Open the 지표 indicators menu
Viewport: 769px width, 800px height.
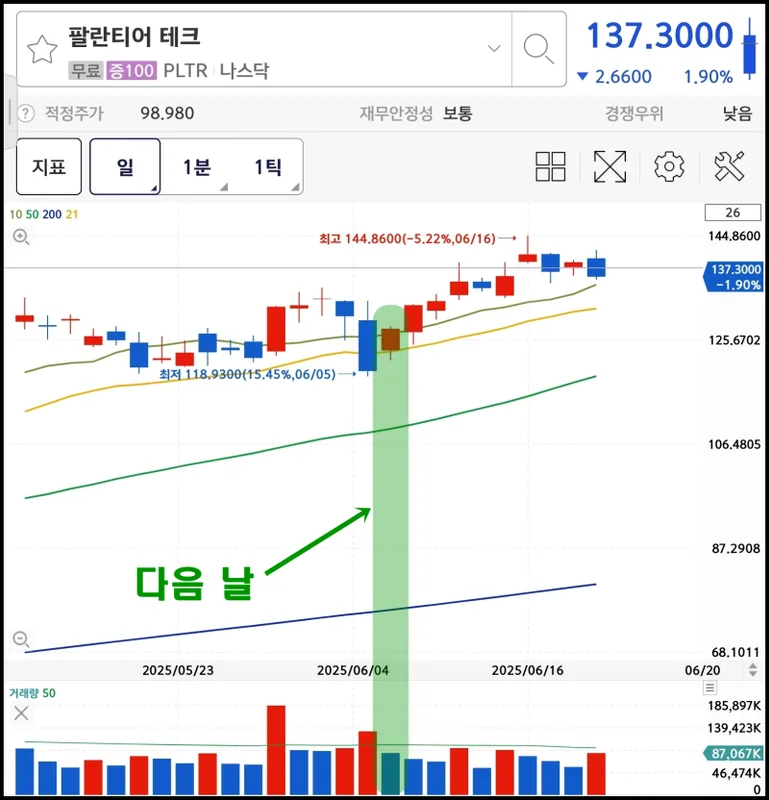tap(47, 167)
